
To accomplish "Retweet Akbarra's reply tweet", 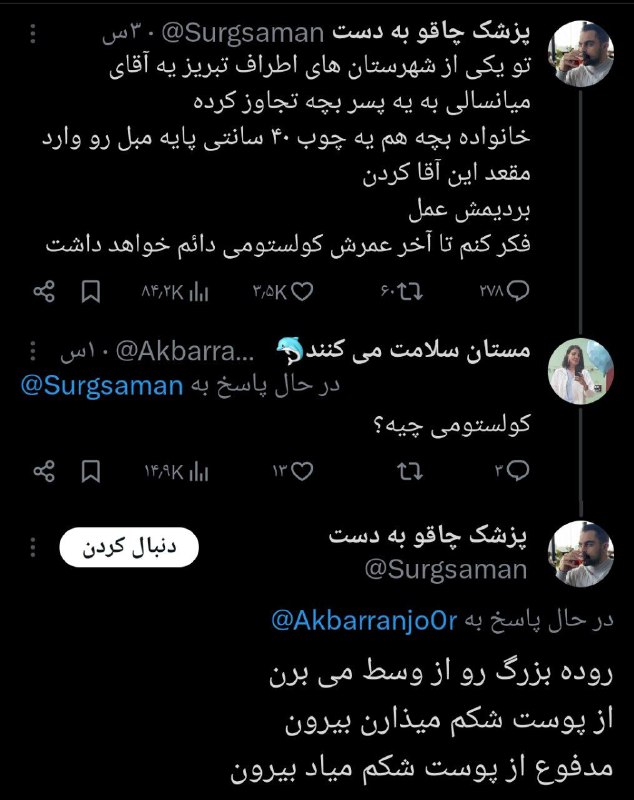I will (x=410, y=470).
